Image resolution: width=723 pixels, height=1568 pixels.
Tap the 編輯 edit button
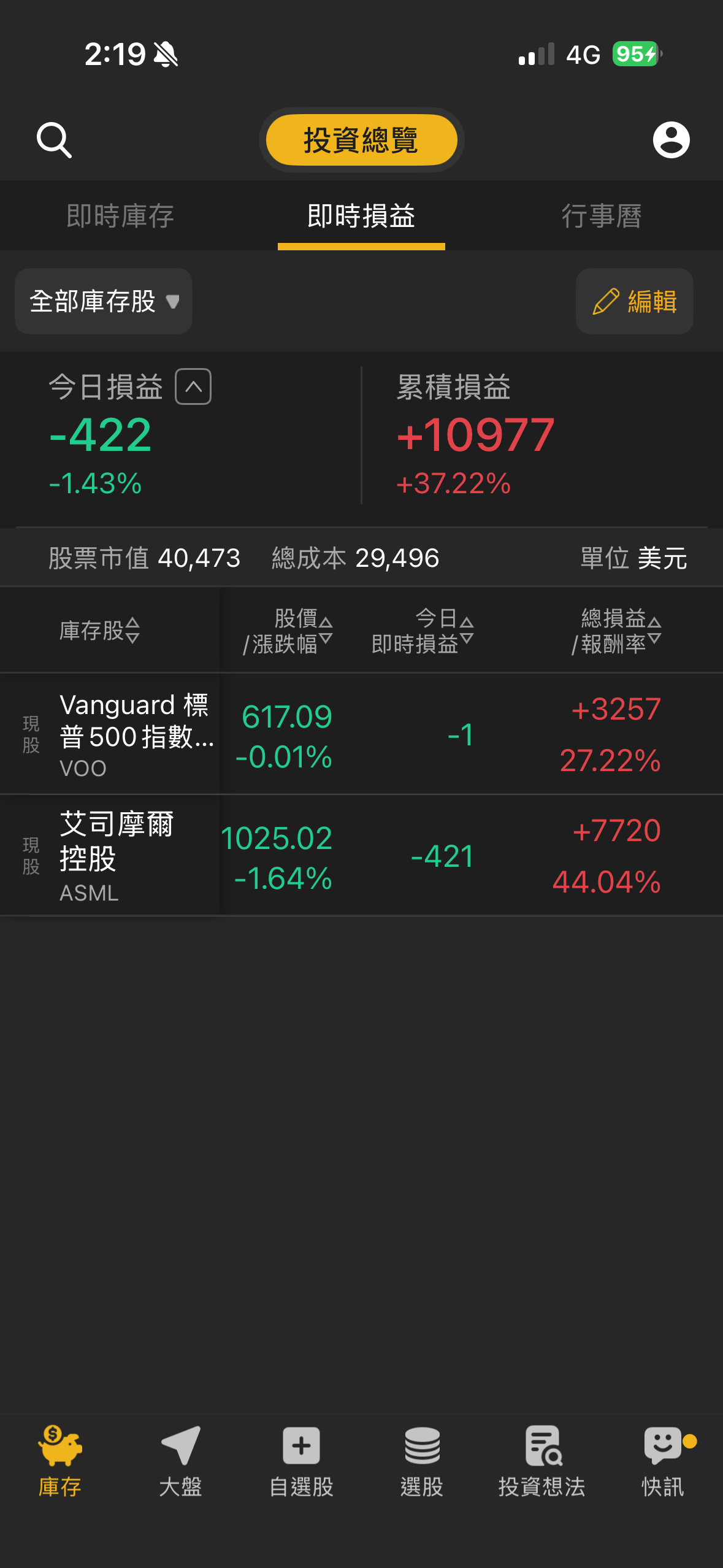(x=634, y=301)
